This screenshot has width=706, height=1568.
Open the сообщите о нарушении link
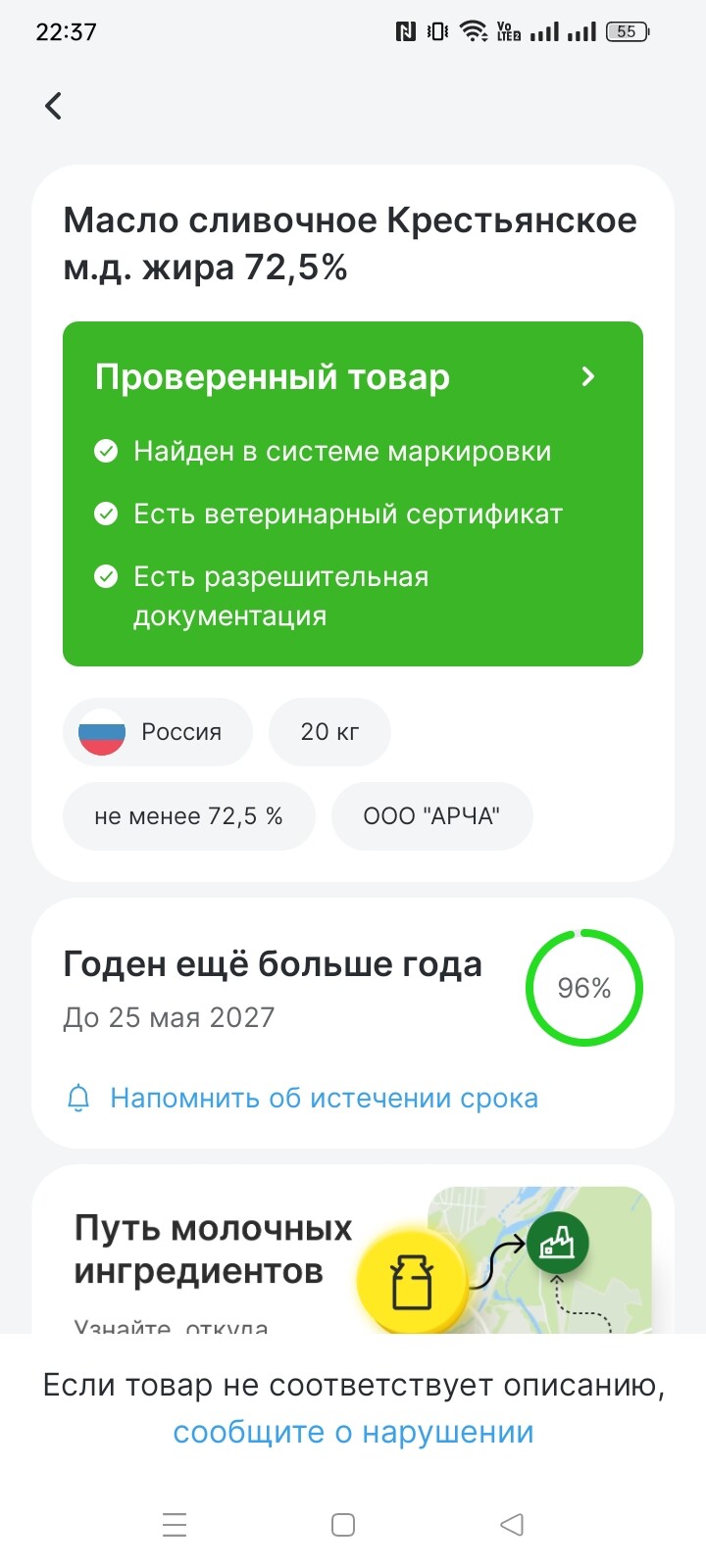coord(353,1431)
